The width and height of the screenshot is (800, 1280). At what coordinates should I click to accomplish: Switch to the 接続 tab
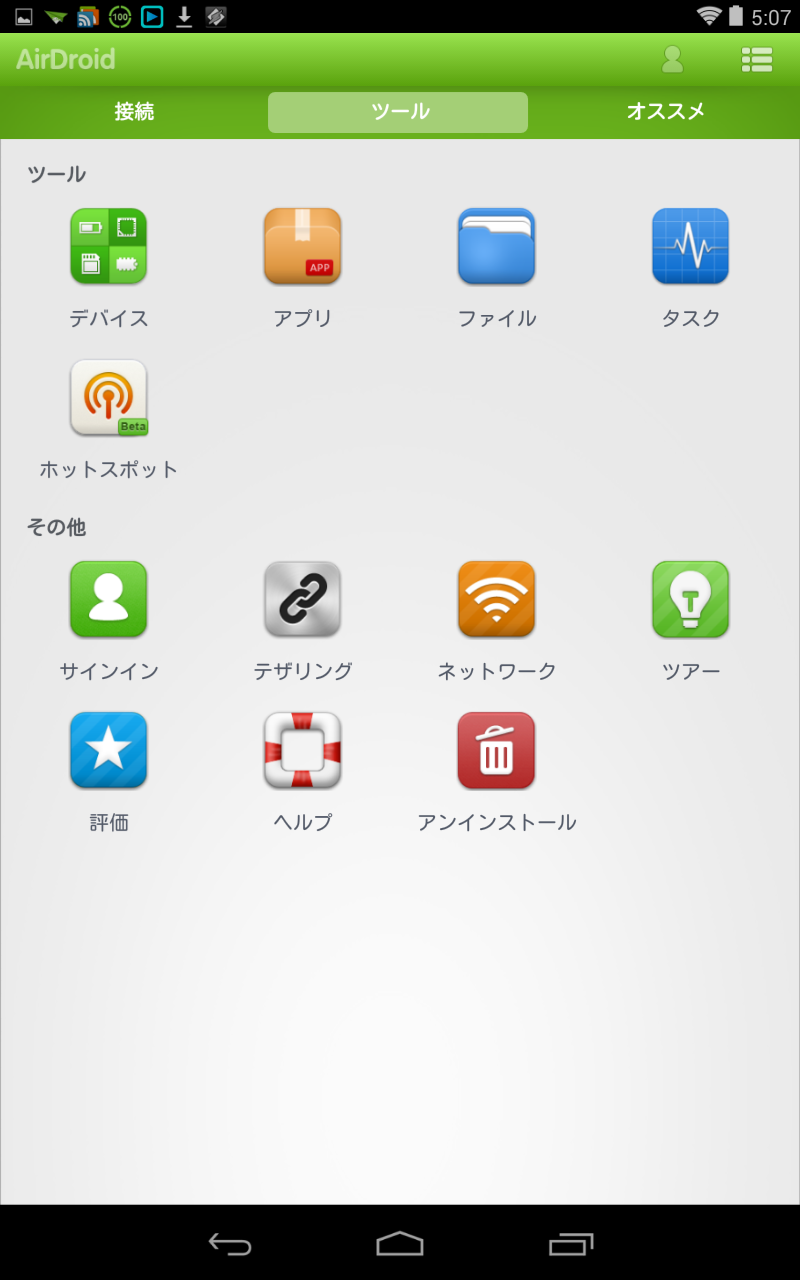(134, 112)
